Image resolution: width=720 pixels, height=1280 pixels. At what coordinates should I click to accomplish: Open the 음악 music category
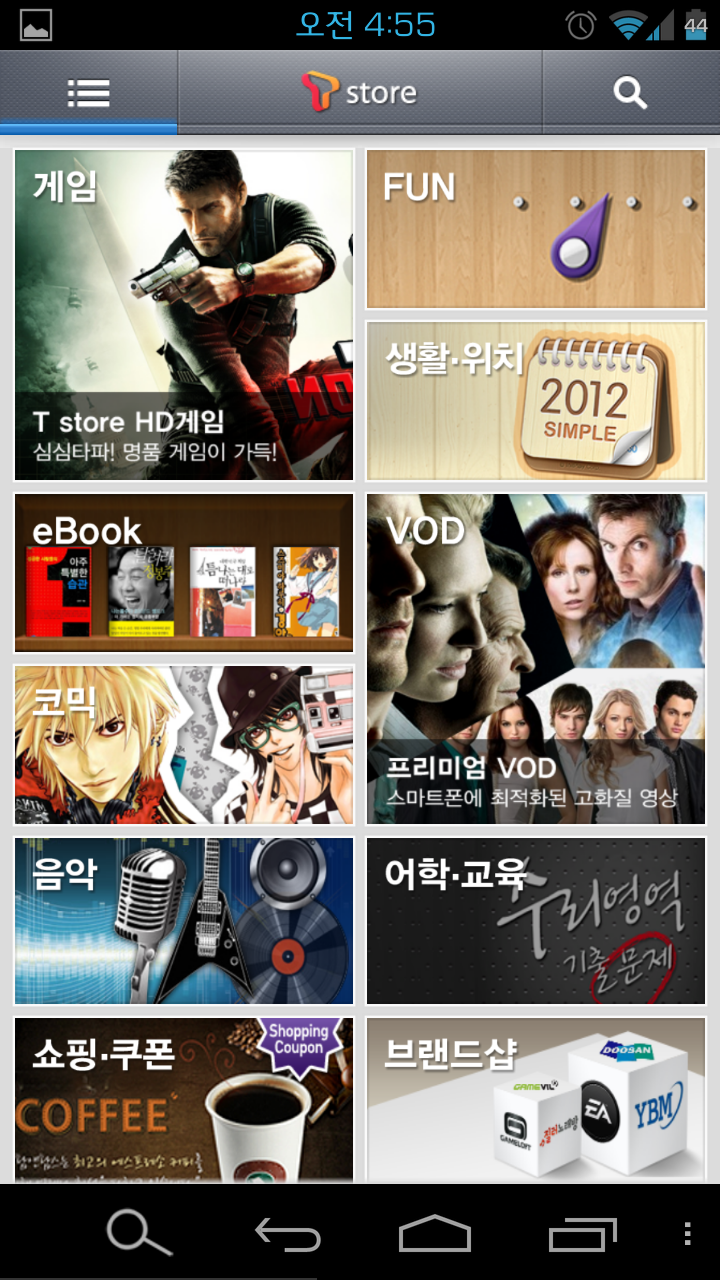click(x=184, y=921)
